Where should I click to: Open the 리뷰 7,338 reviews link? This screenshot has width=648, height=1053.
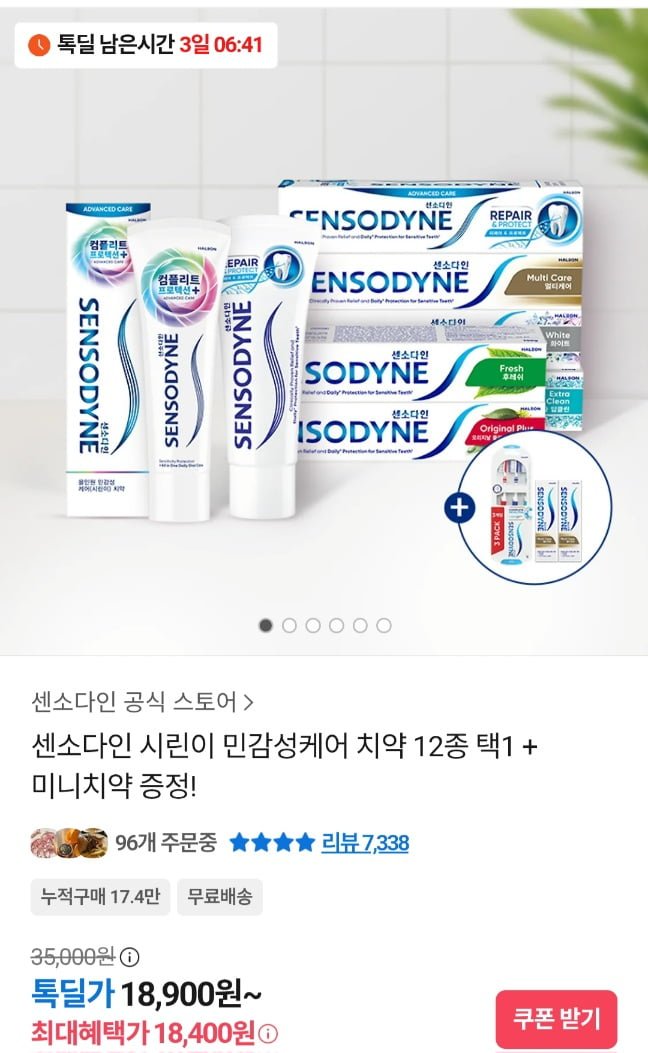[365, 842]
